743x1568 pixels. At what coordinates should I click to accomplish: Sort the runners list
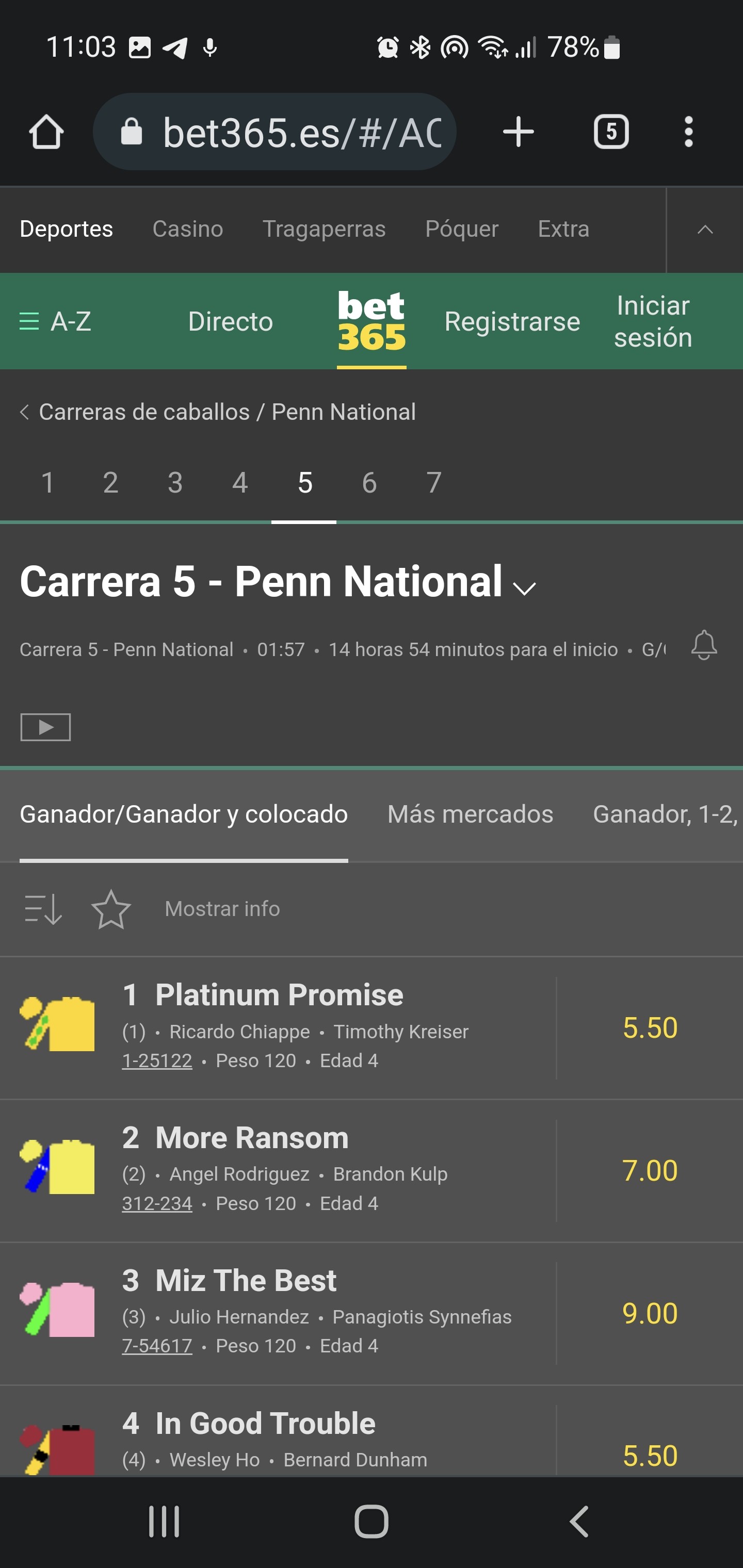click(43, 909)
